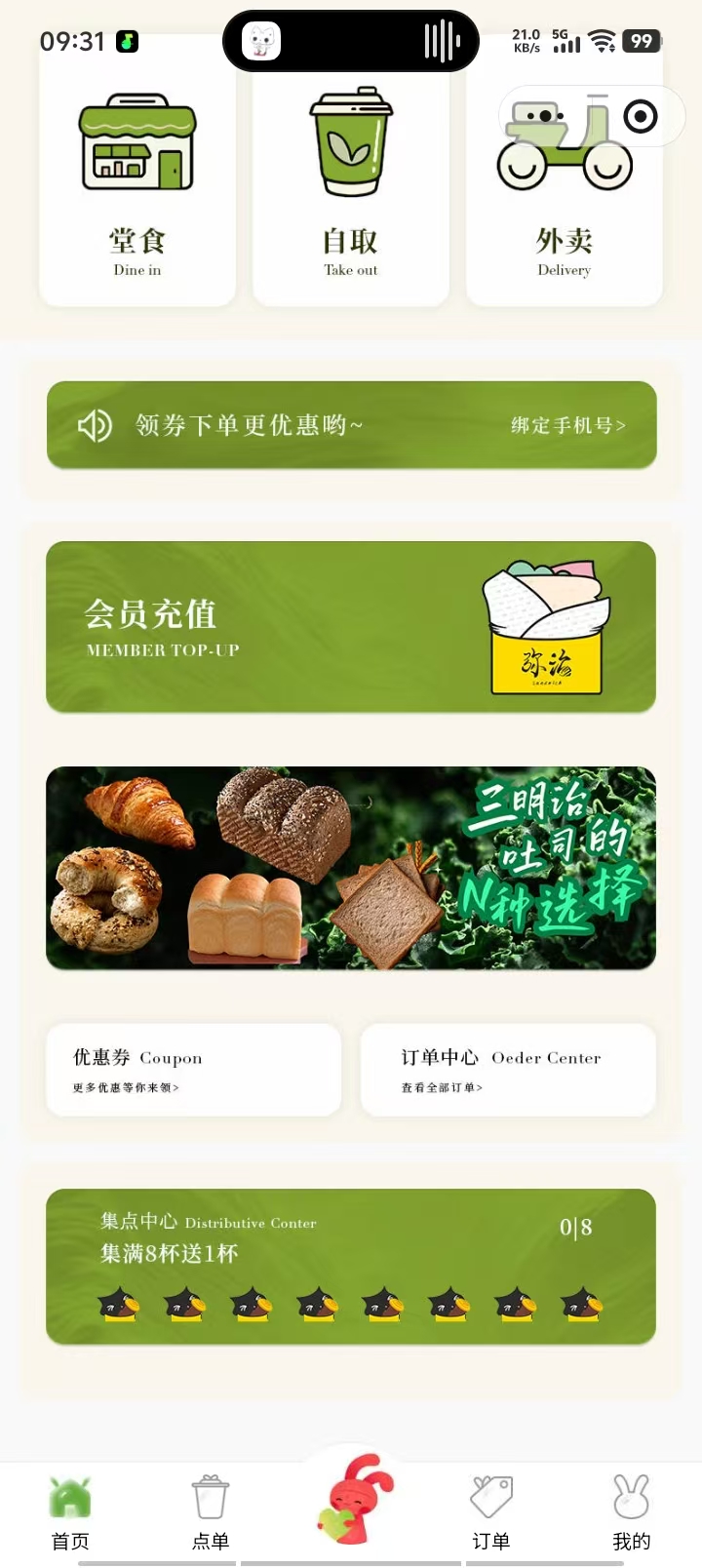Open the 三明治吐司 promotional banner
702x1568 pixels.
pos(351,868)
